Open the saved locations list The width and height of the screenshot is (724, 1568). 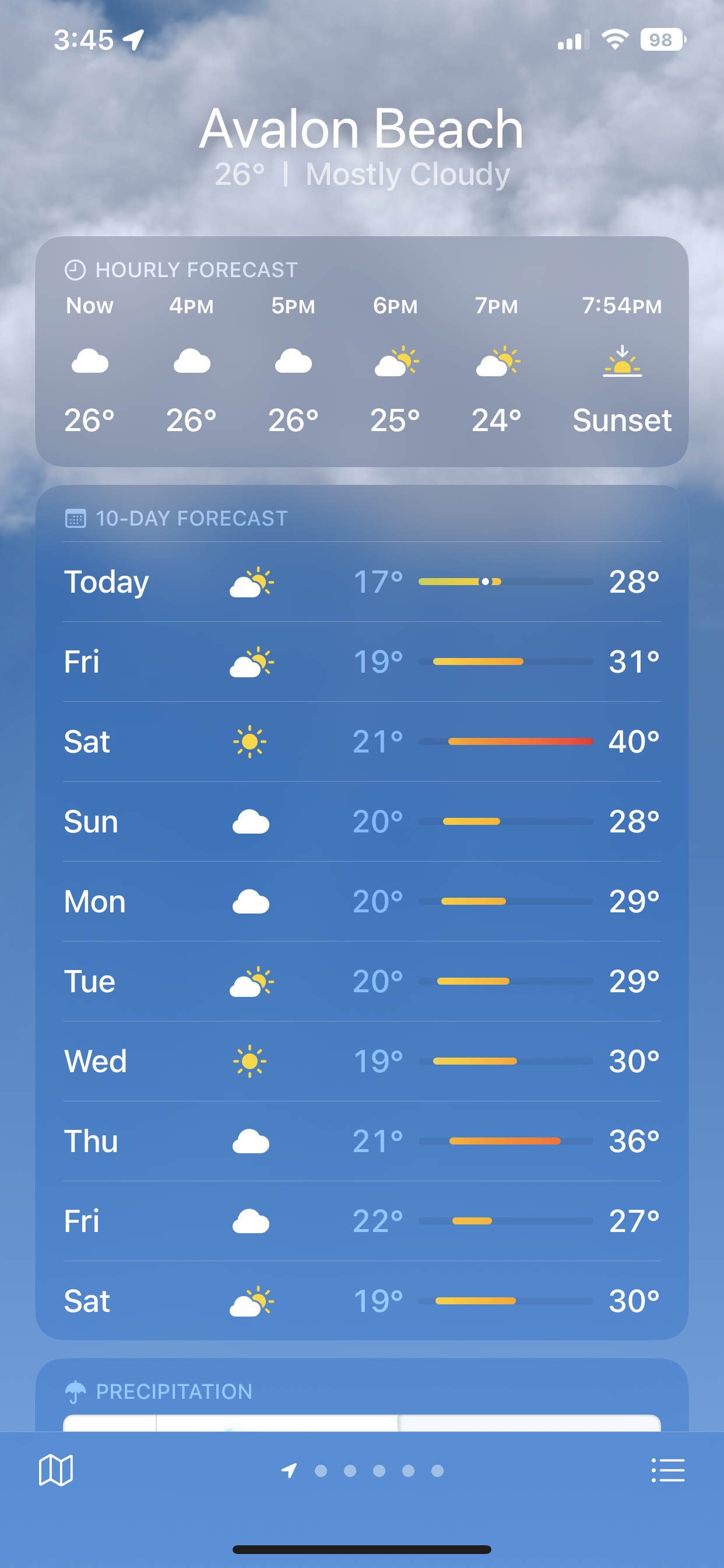[x=667, y=1471]
